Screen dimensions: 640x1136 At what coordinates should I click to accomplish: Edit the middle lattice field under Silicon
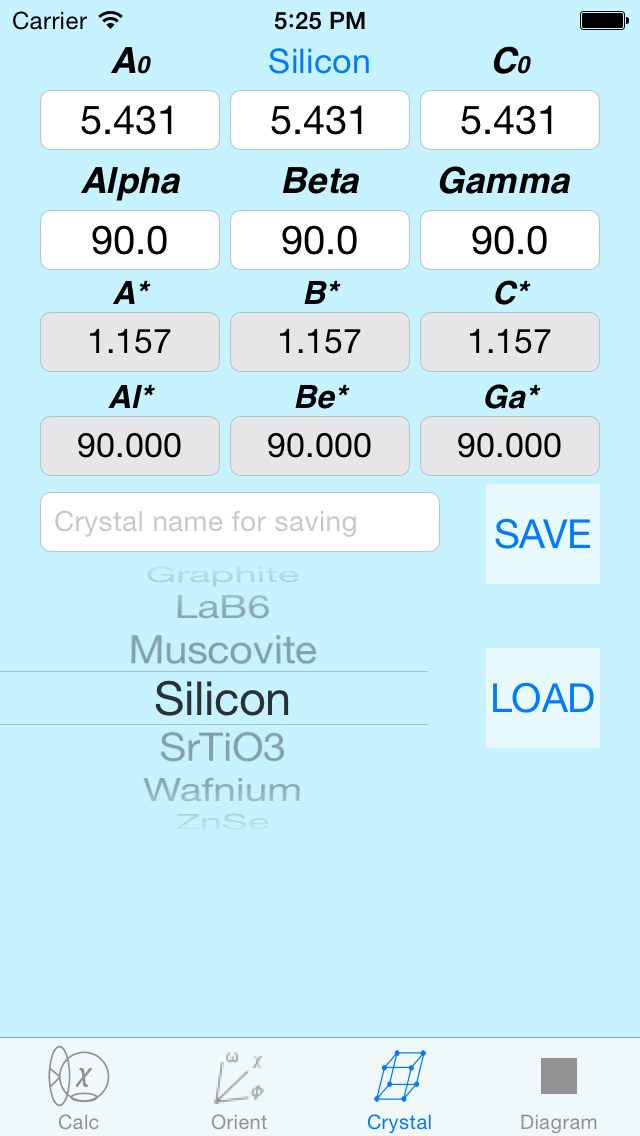tap(320, 120)
